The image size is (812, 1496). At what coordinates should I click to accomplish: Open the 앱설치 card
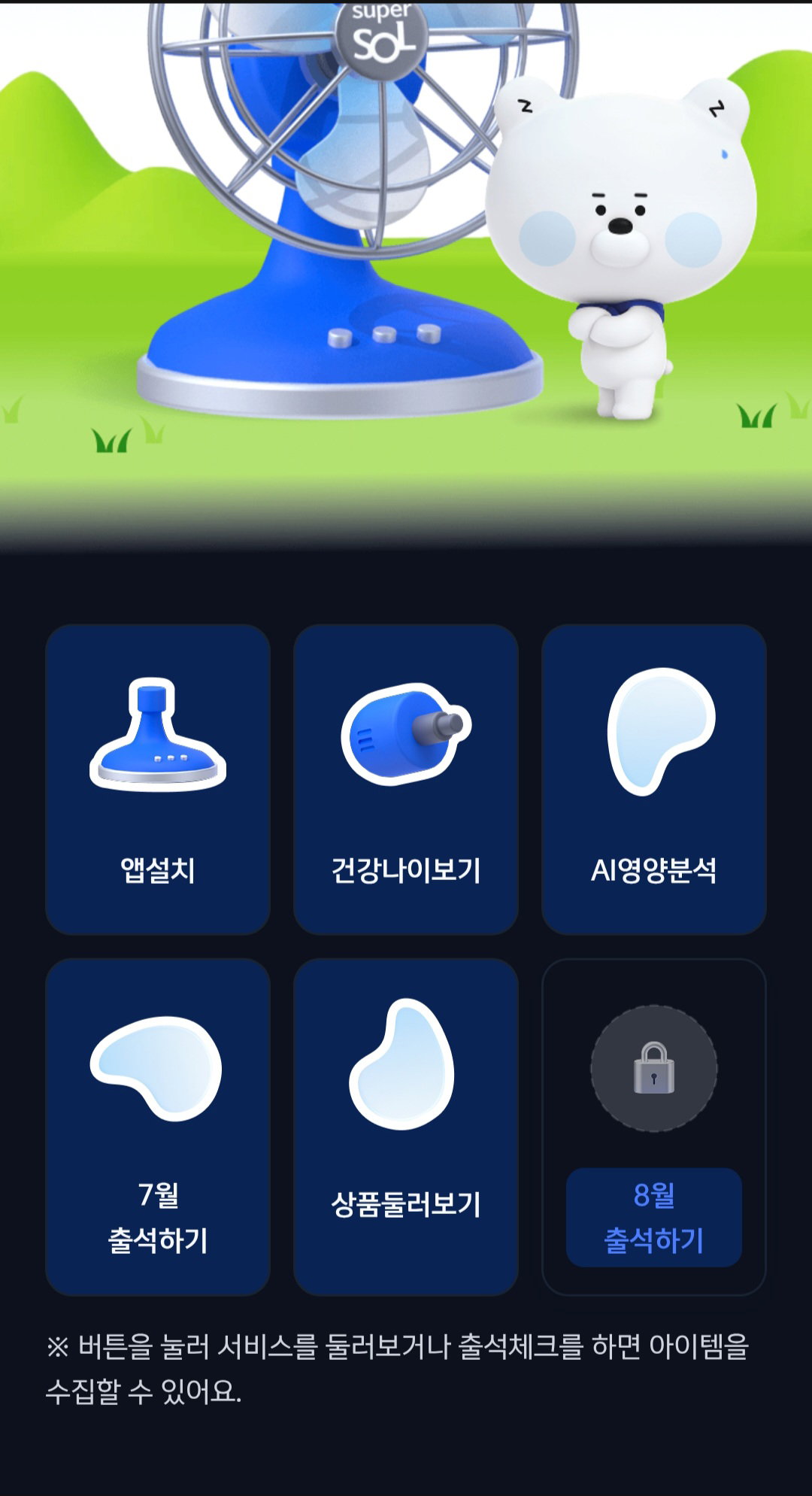coord(158,779)
